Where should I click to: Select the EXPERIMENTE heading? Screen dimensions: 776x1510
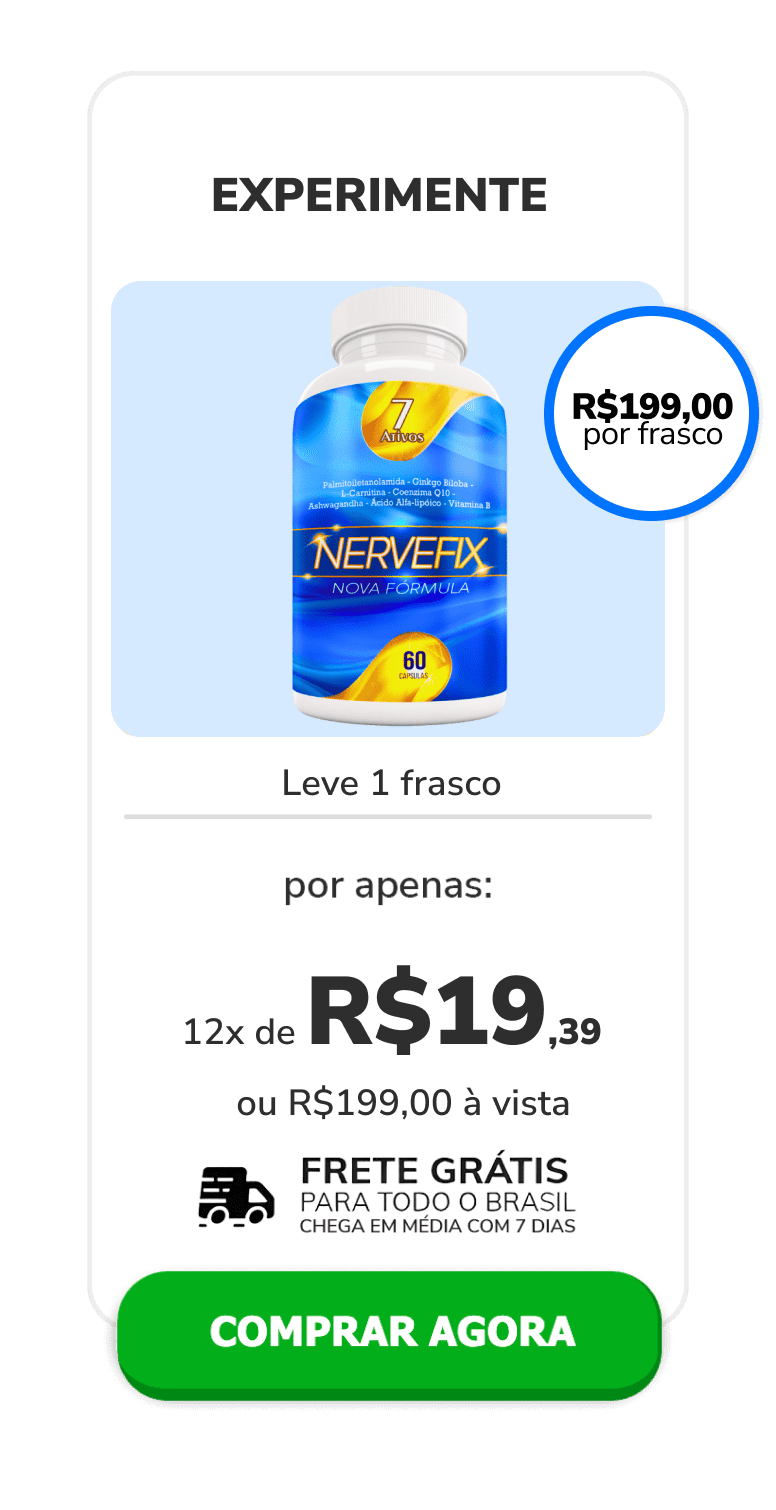tap(378, 194)
